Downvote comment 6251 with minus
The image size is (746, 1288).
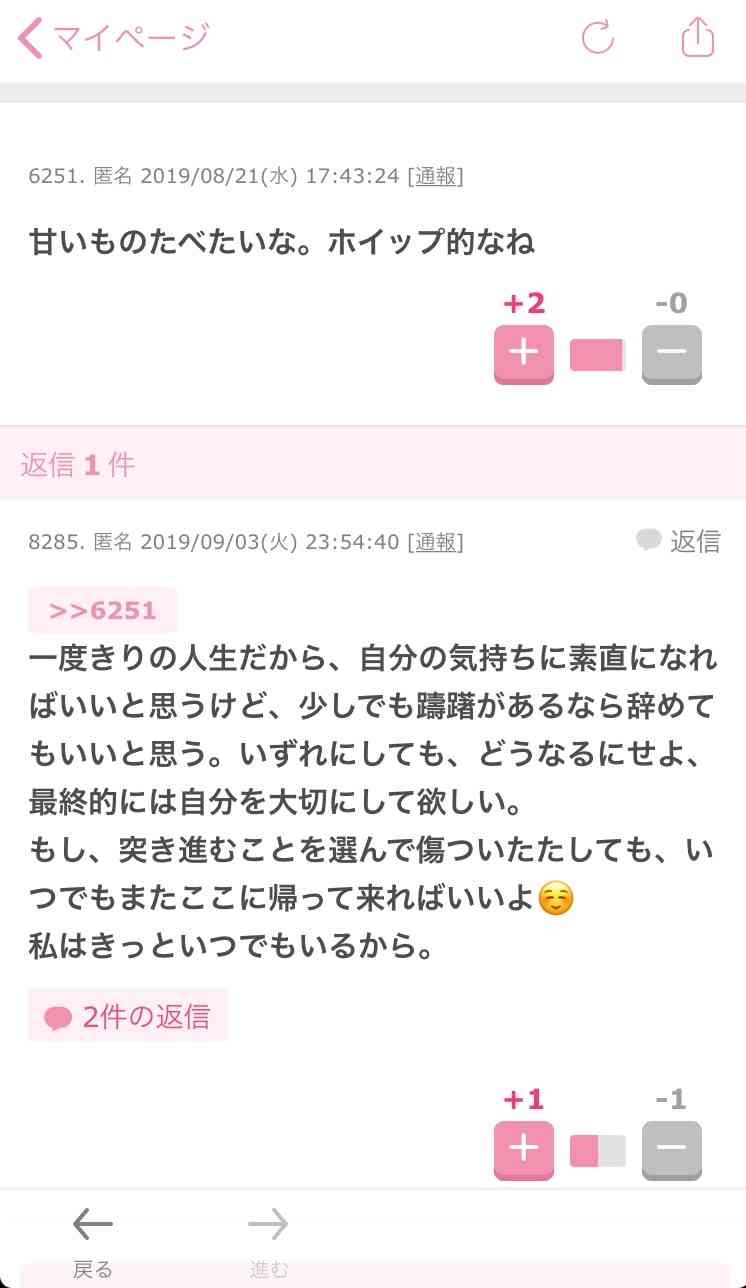click(671, 353)
